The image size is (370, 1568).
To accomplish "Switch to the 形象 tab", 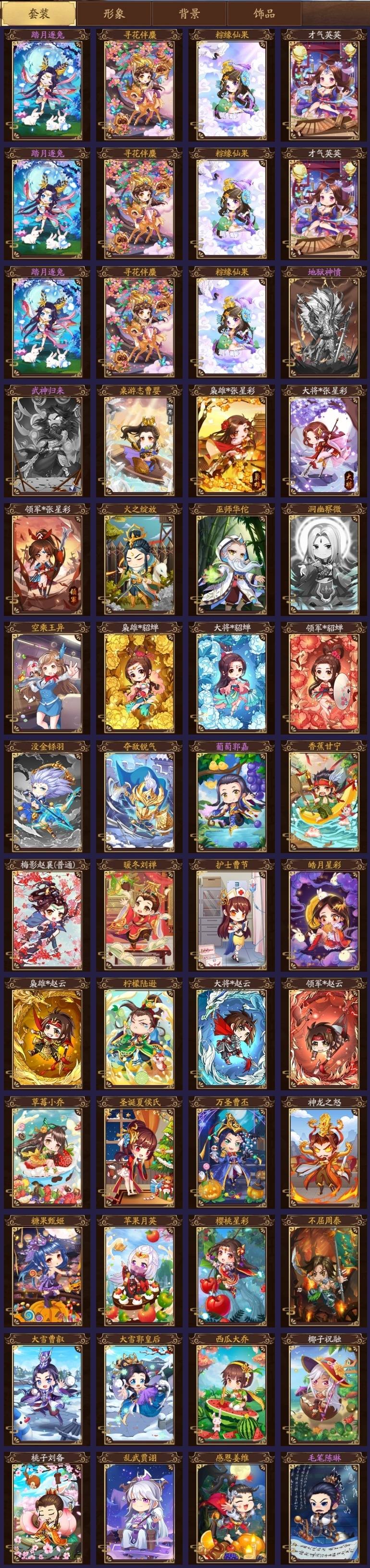I will pyautogui.click(x=114, y=13).
